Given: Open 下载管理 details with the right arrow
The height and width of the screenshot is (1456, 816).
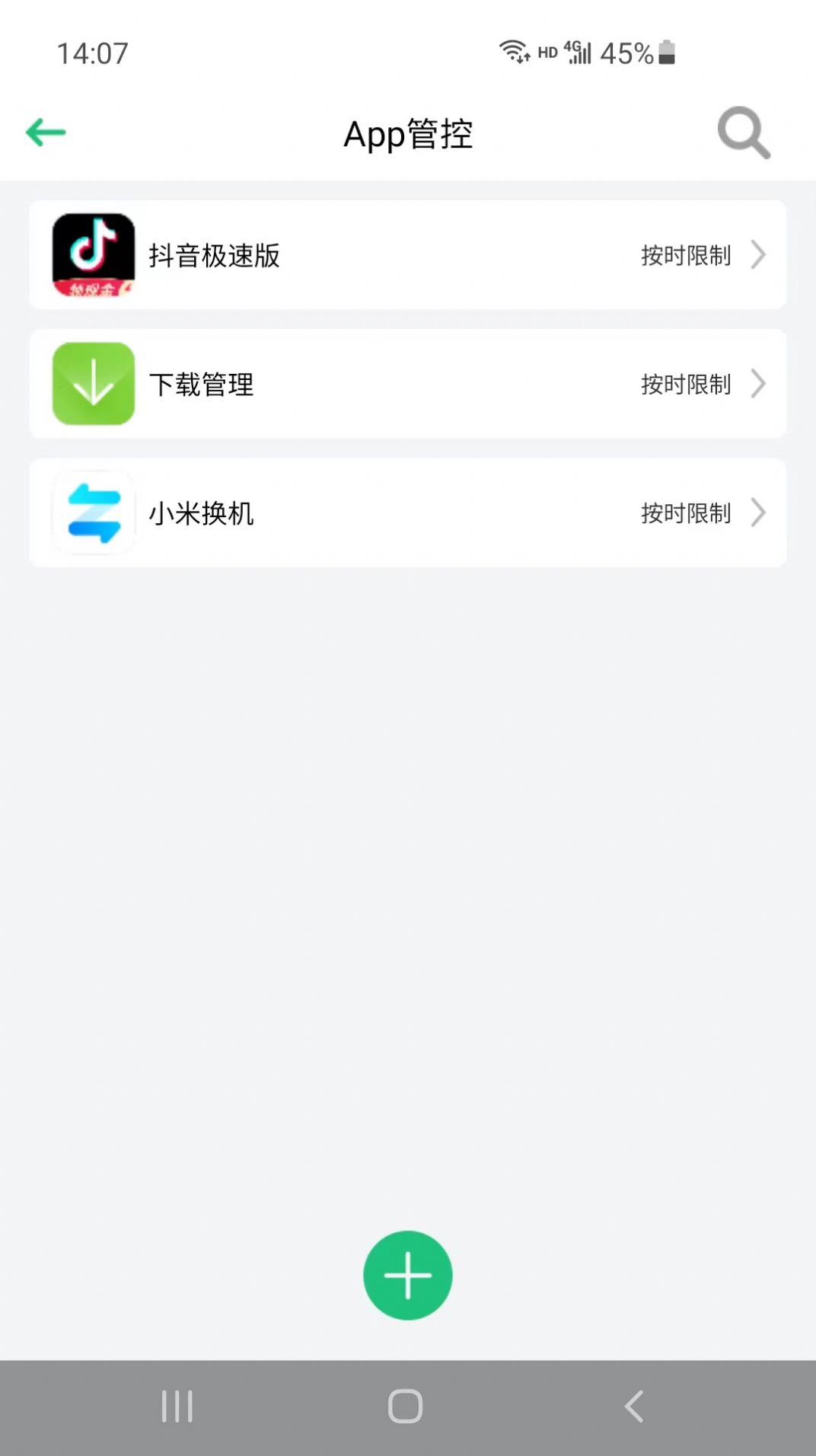Looking at the screenshot, I should (x=758, y=385).
